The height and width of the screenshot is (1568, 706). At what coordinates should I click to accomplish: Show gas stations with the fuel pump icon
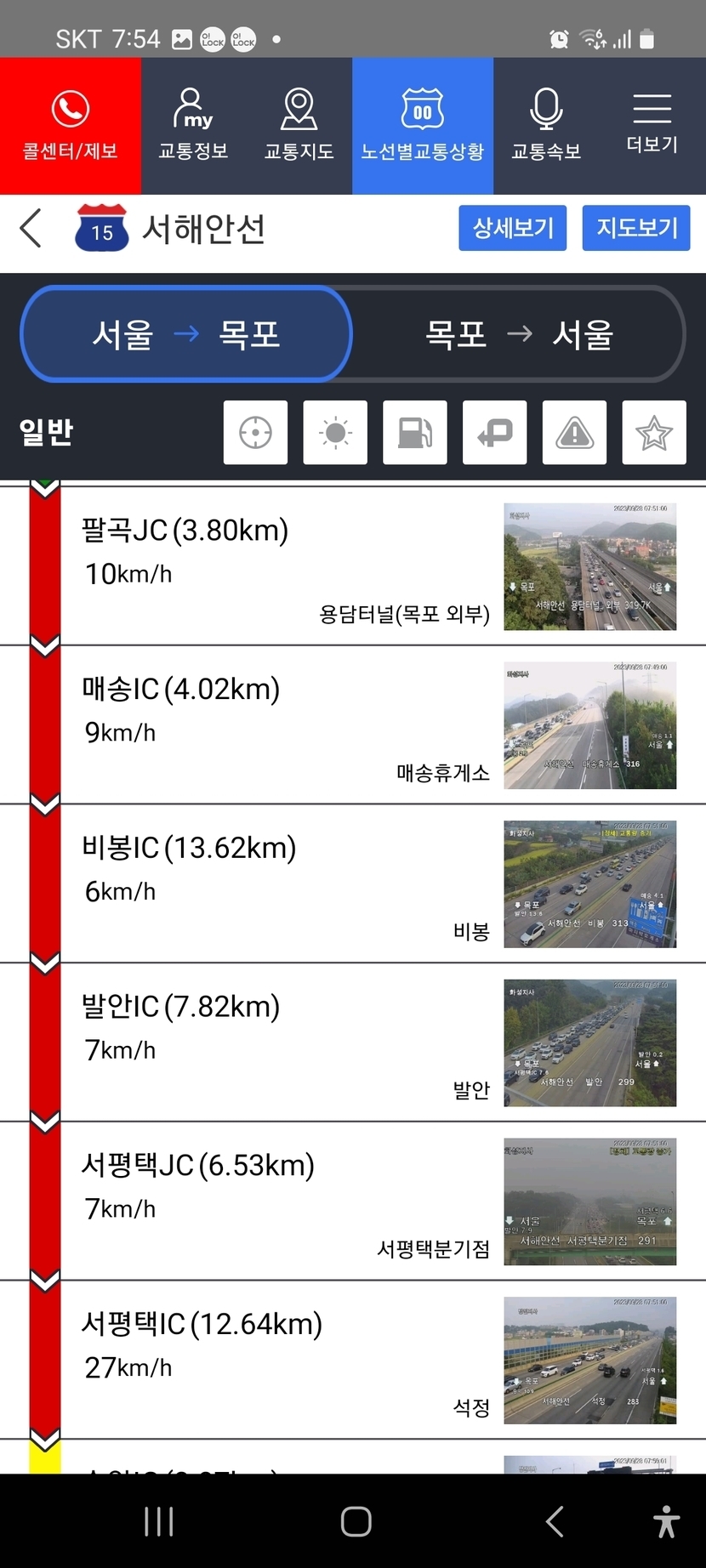[415, 433]
